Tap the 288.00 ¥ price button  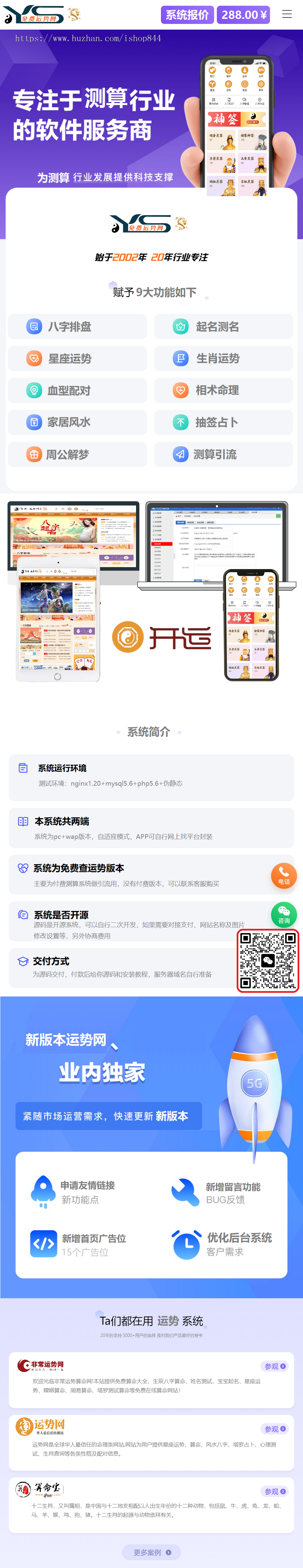(x=244, y=14)
